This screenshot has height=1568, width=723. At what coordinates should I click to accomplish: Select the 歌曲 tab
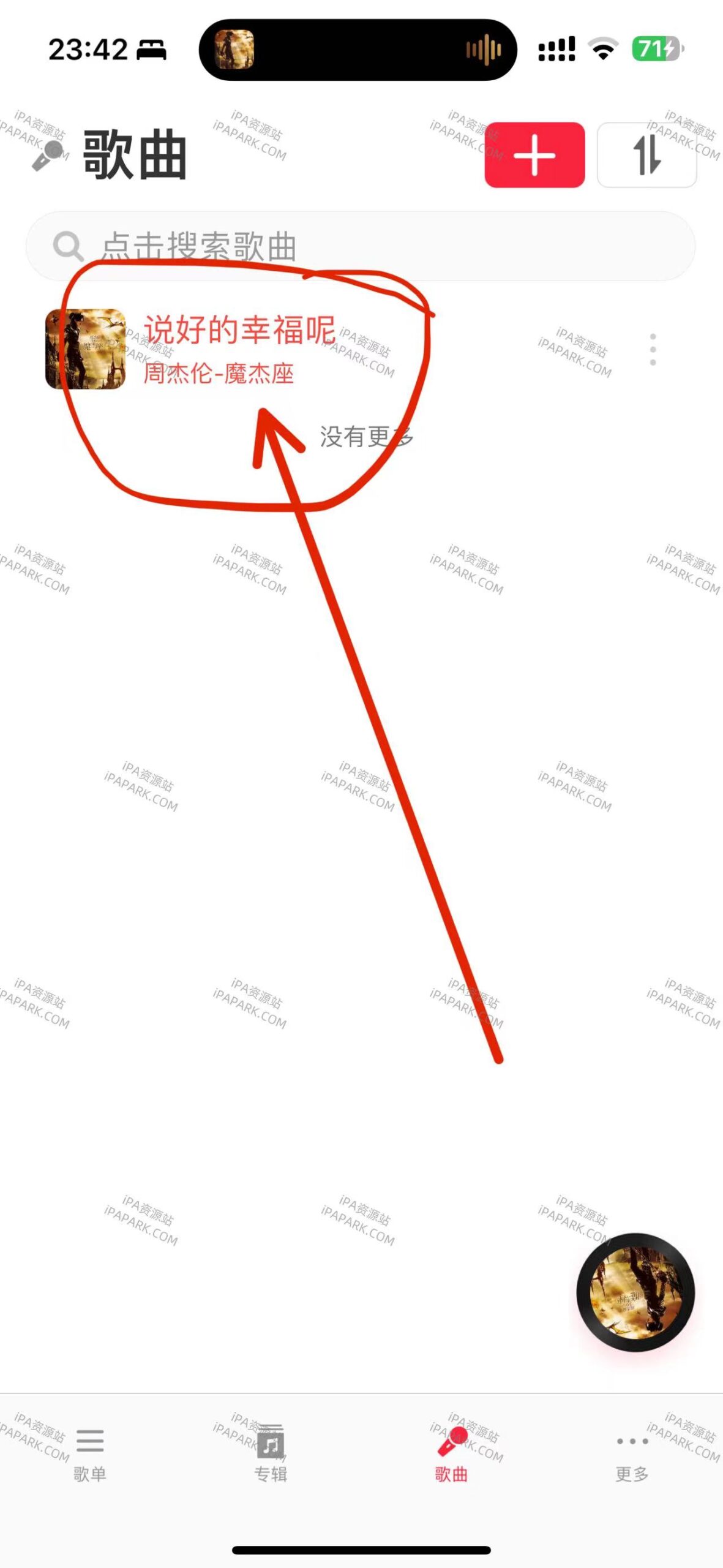[451, 1455]
